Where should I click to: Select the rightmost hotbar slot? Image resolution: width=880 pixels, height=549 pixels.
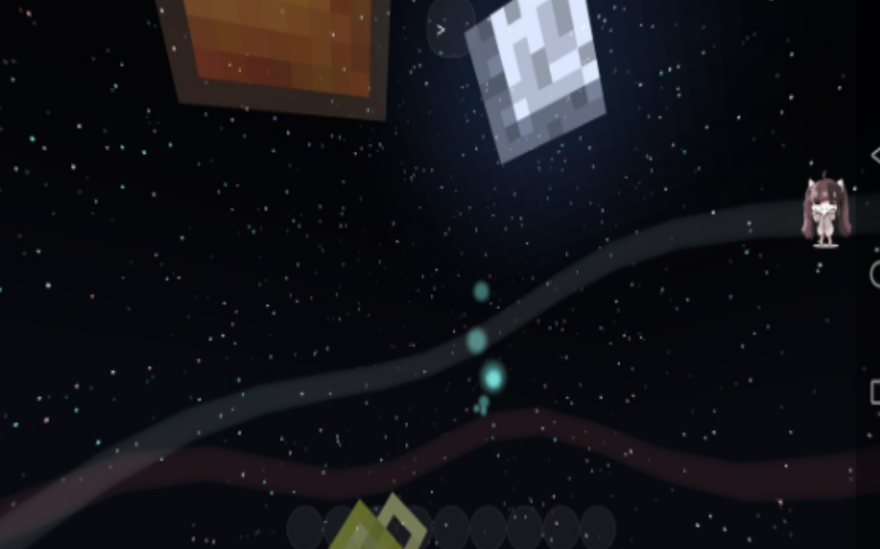point(597,526)
